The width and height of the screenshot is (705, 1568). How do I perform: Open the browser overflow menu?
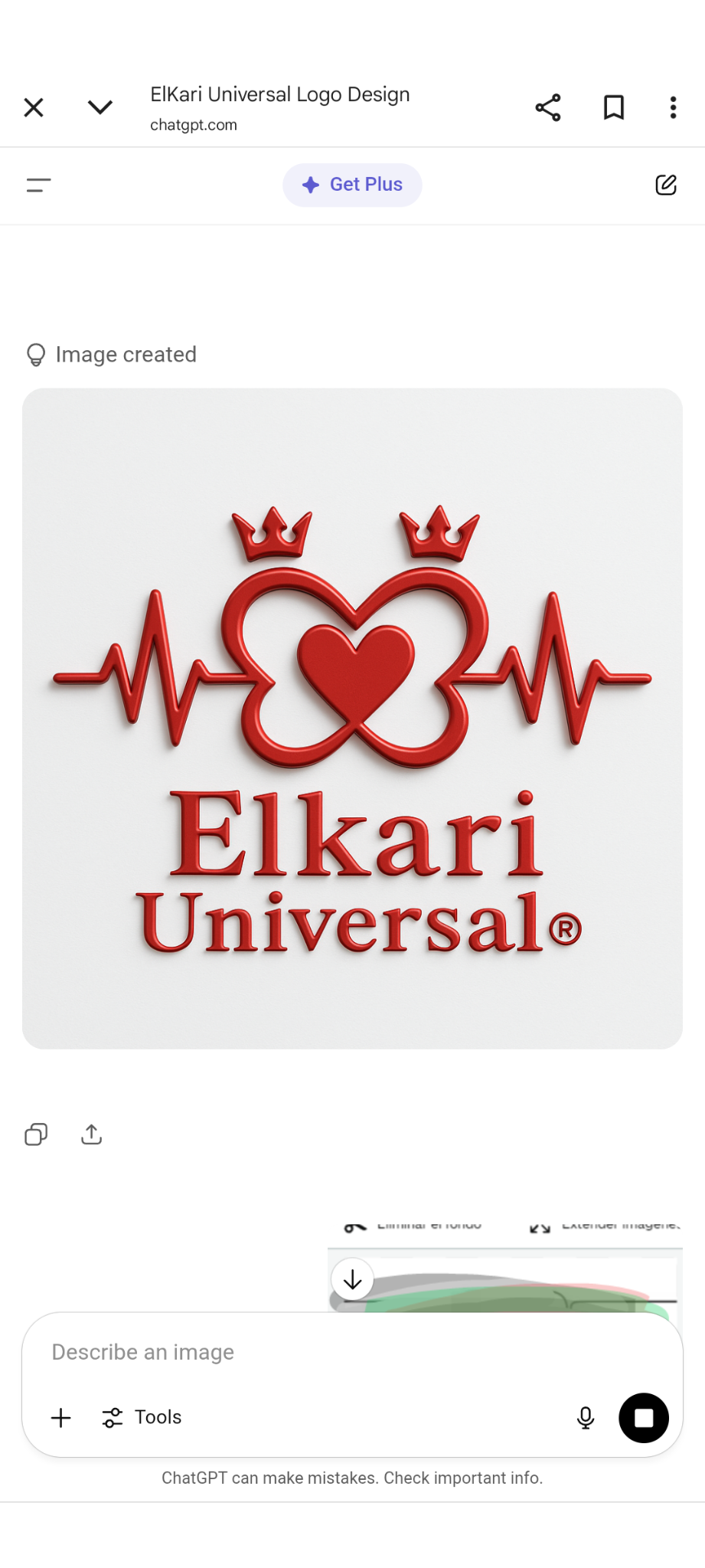674,107
